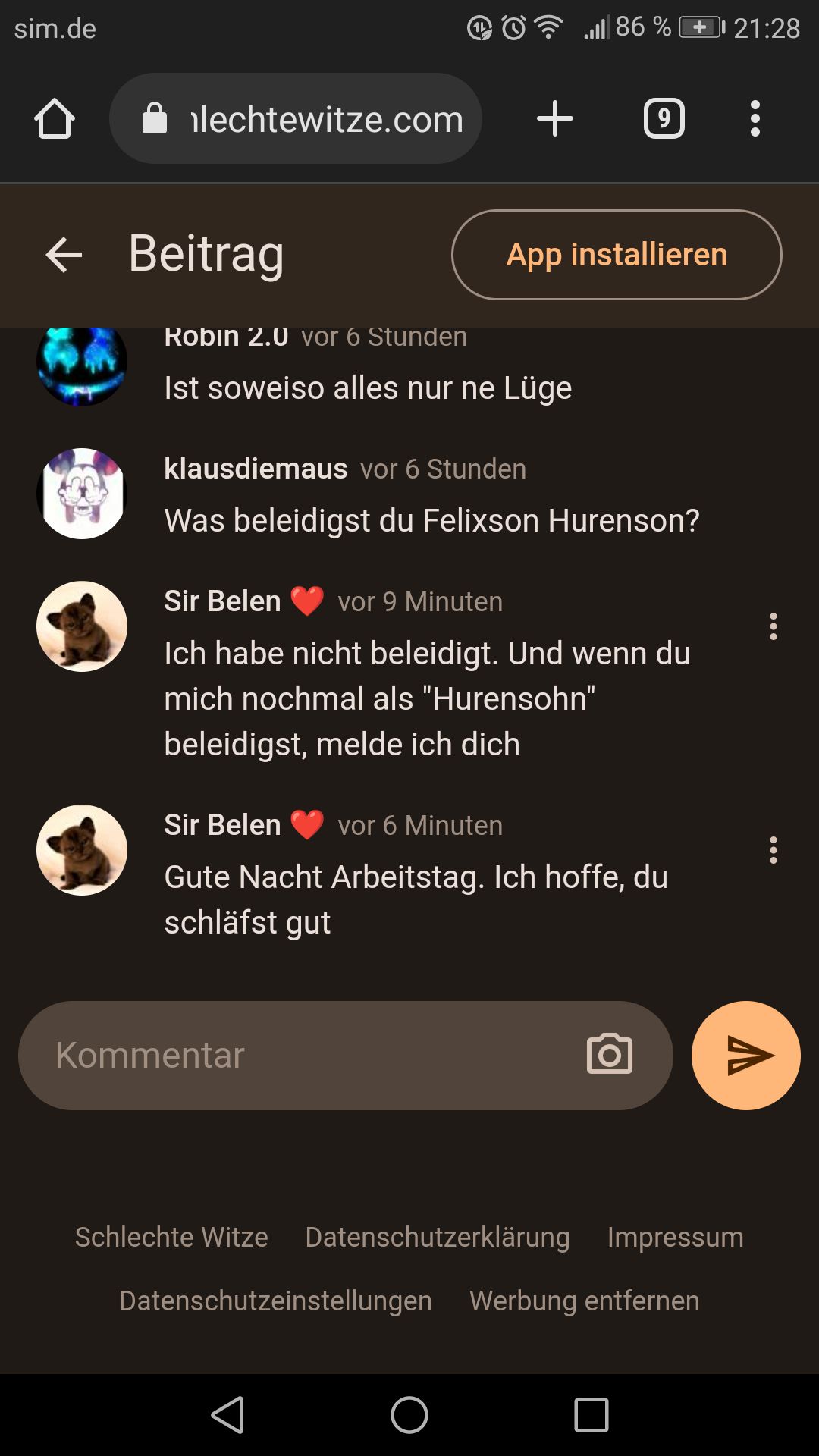
Task: Go back from the Beitrag page
Action: click(x=64, y=255)
